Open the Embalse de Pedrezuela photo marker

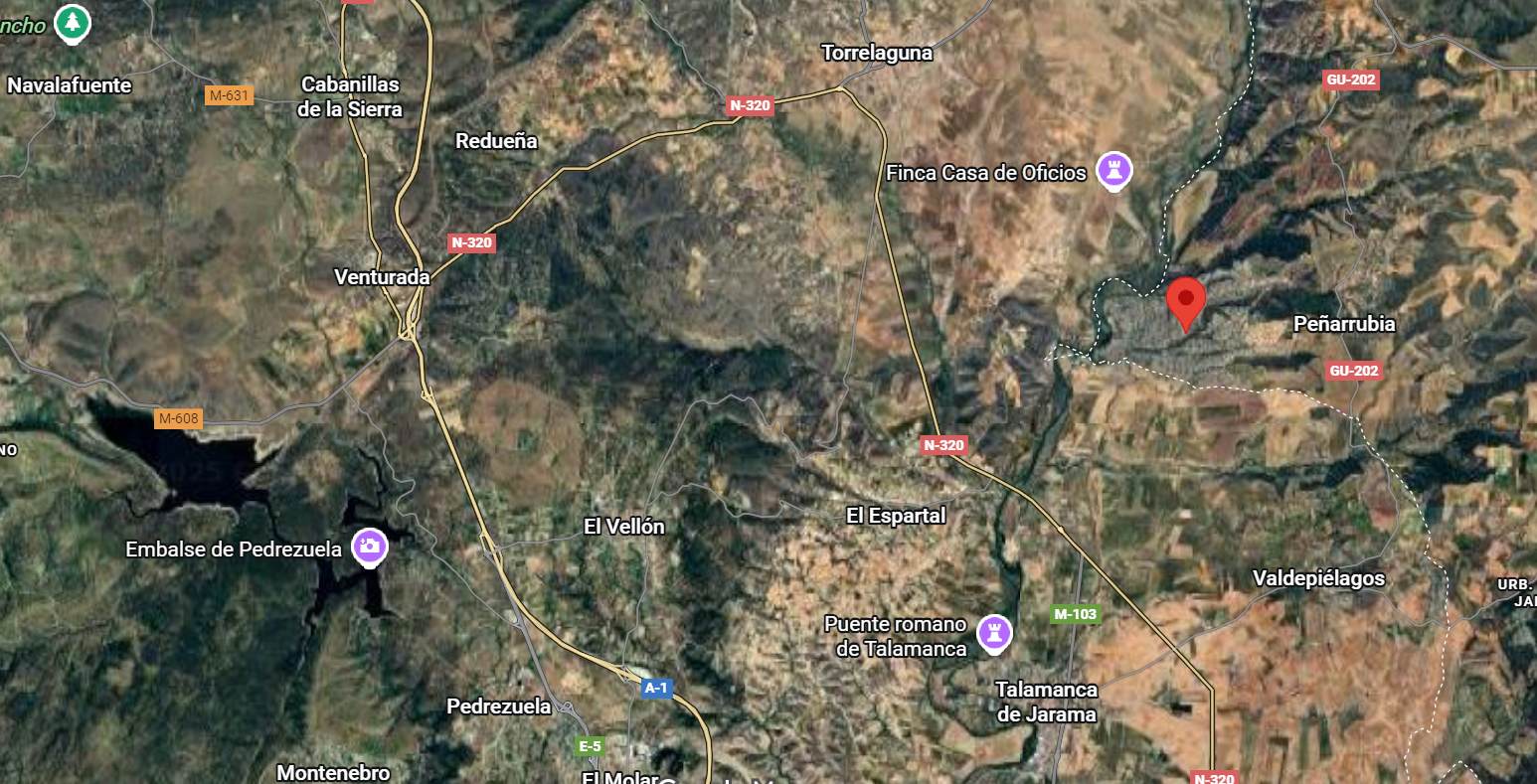(370, 546)
